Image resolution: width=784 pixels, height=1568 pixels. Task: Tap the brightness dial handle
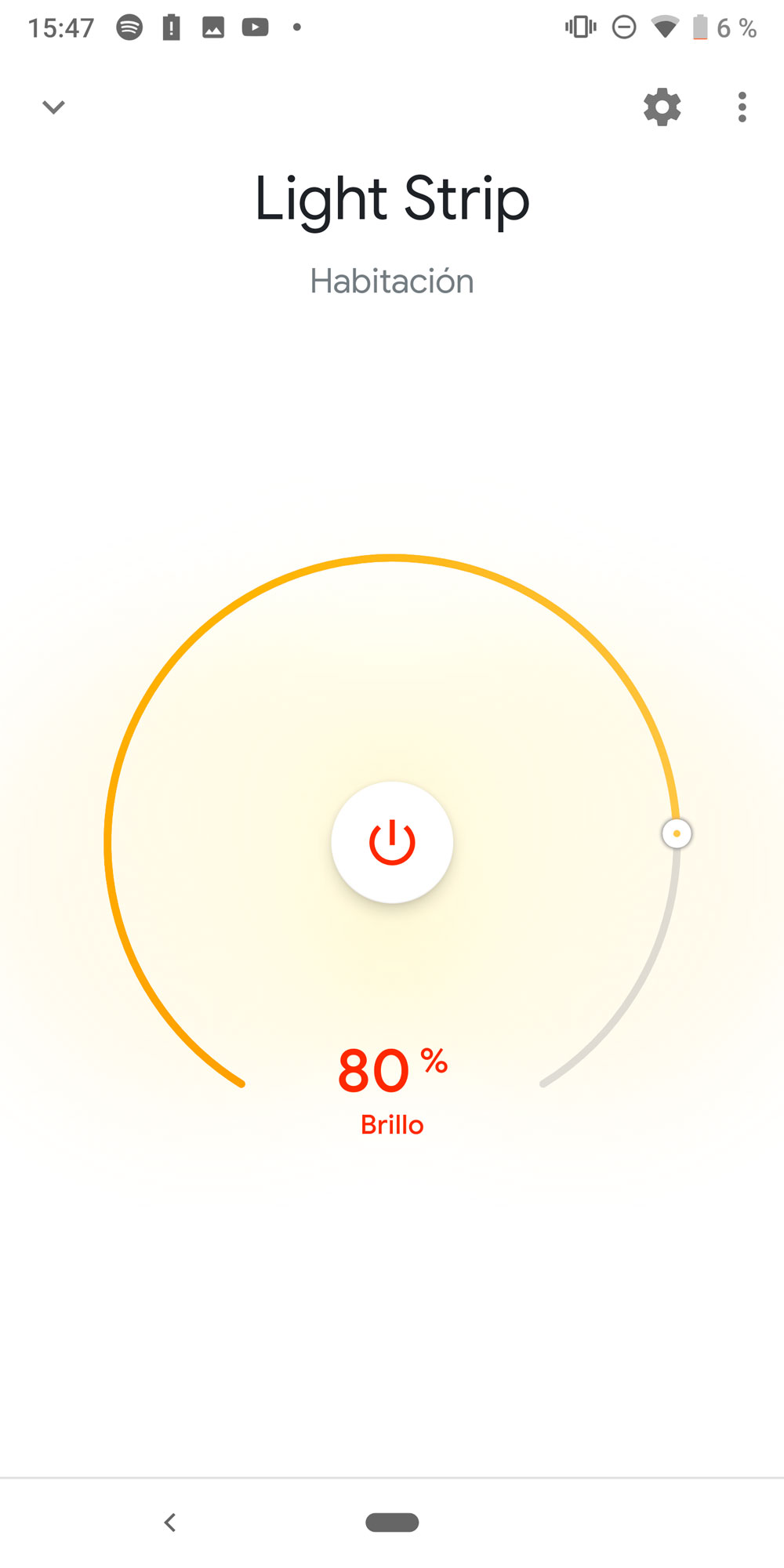[x=677, y=833]
